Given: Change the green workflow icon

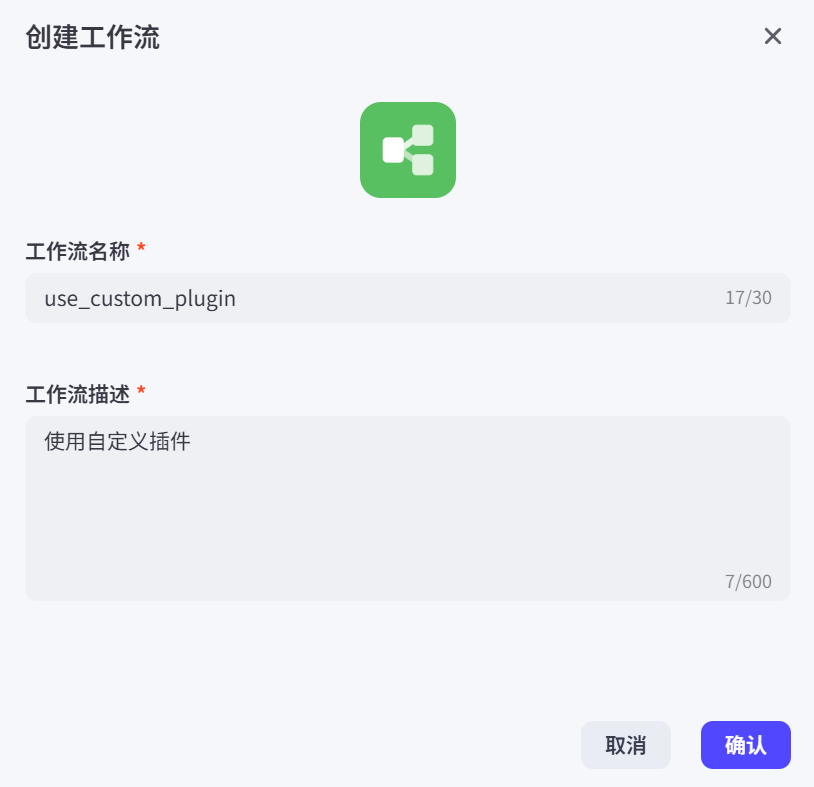Looking at the screenshot, I should (408, 150).
